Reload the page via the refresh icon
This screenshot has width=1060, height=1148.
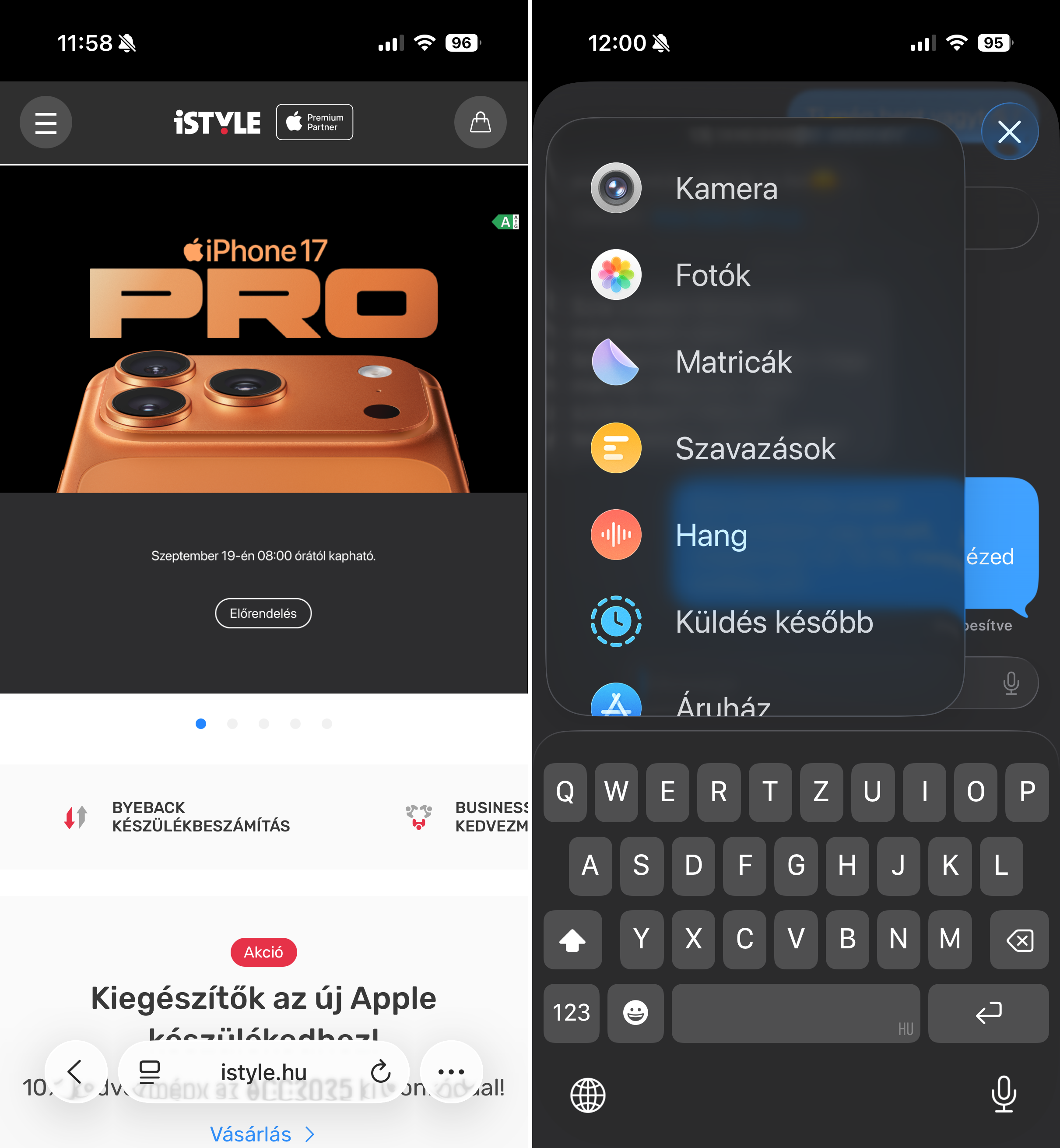click(380, 1072)
